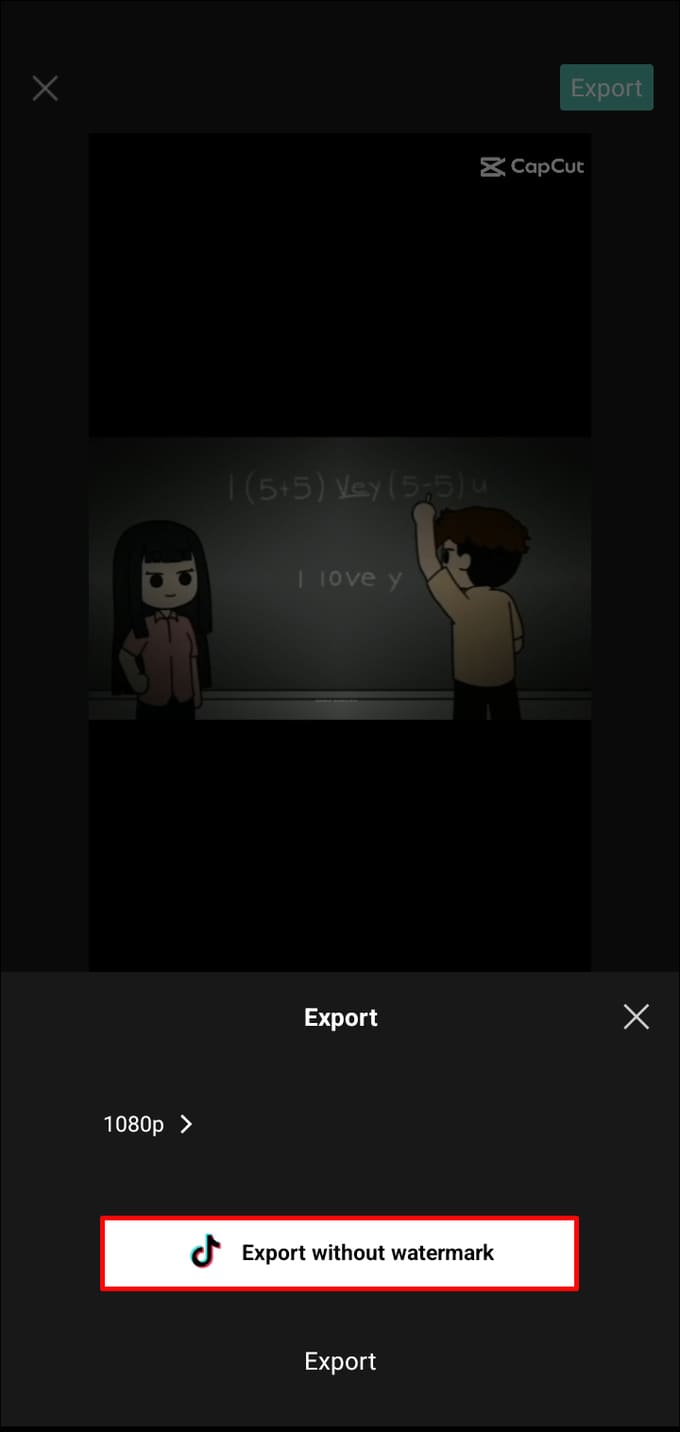Dismiss the Export panel

point(636,1018)
